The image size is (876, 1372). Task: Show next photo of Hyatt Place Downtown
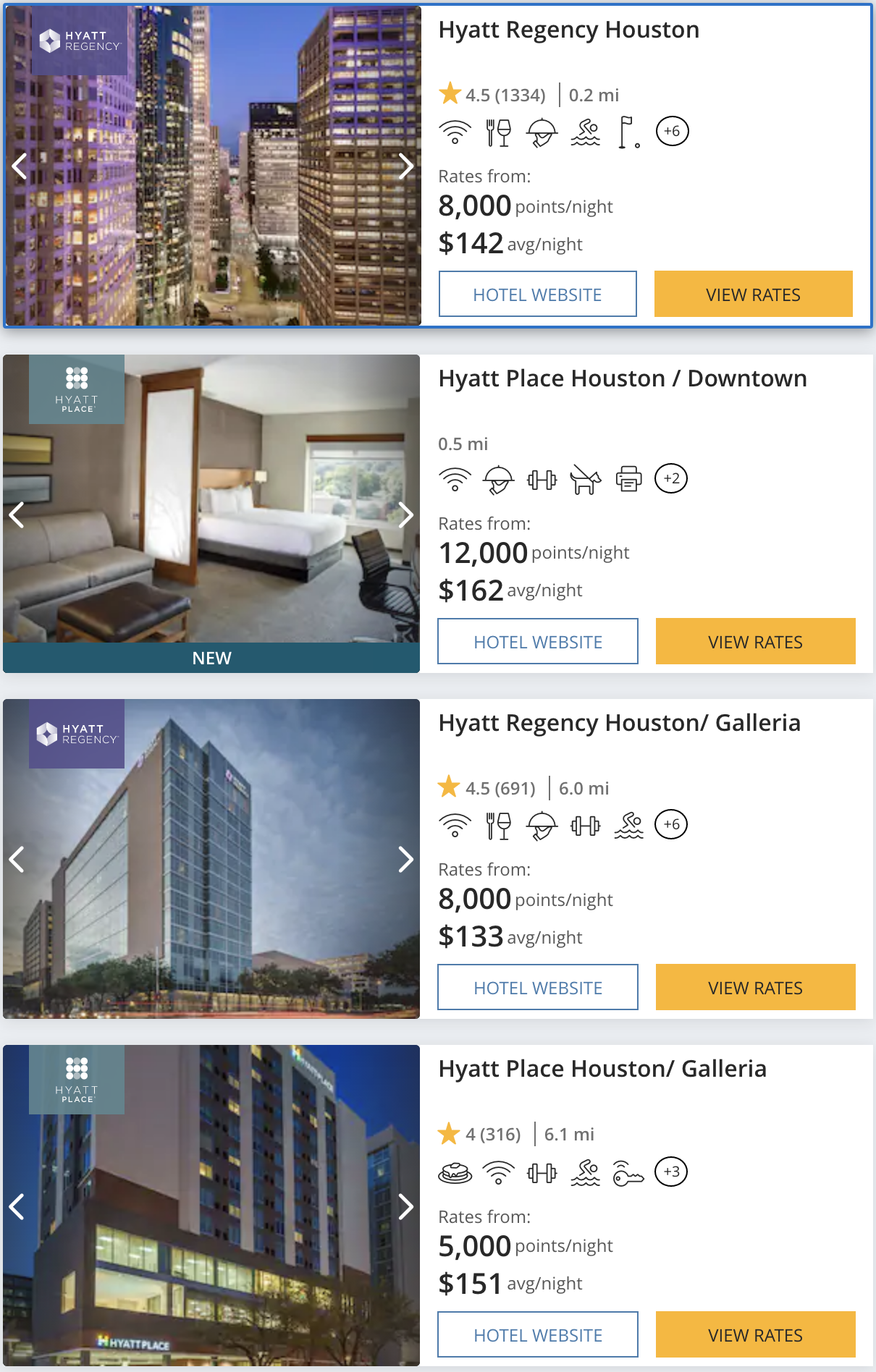click(x=406, y=515)
